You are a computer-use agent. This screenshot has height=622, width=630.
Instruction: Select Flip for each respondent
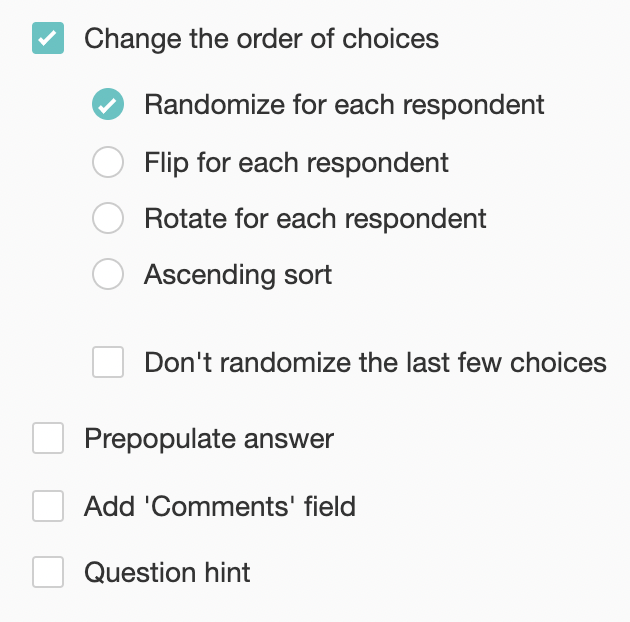[x=108, y=162]
